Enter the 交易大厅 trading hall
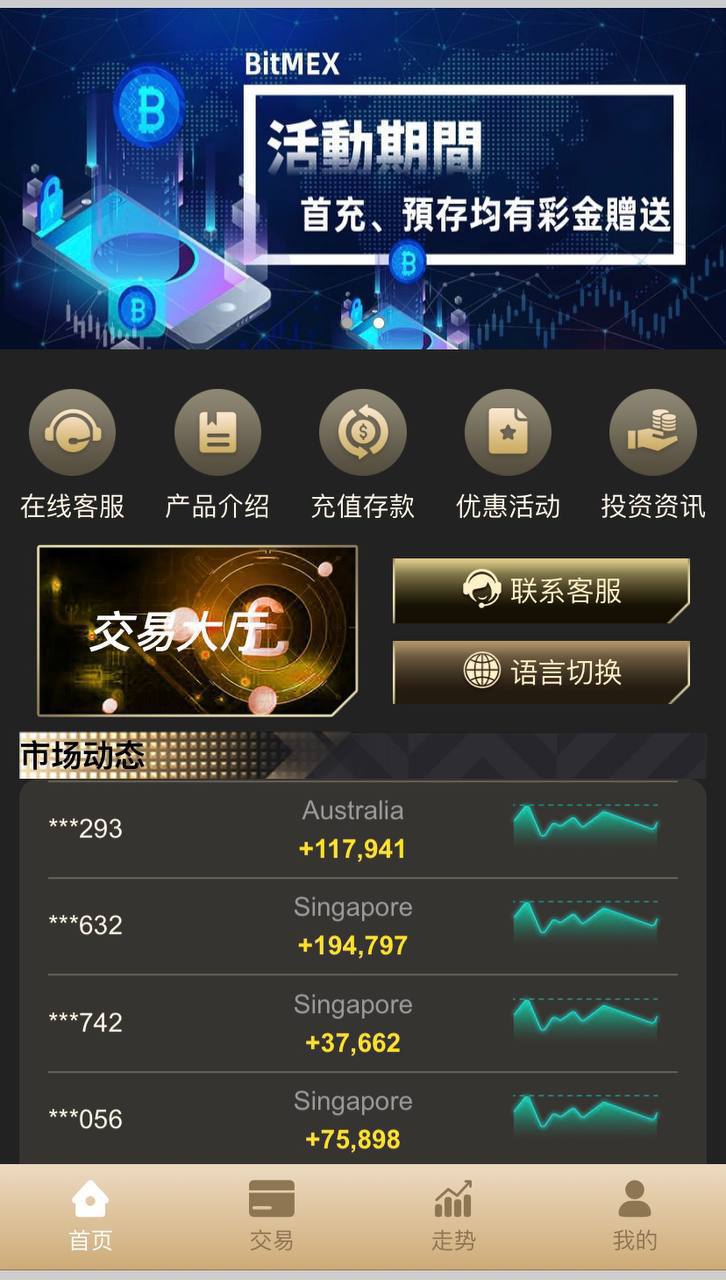 tap(197, 630)
